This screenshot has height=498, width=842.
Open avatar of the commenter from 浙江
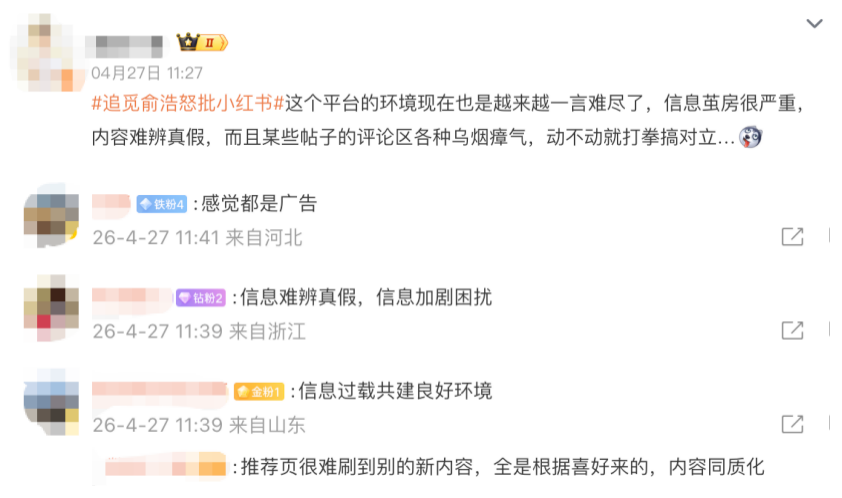[51, 307]
